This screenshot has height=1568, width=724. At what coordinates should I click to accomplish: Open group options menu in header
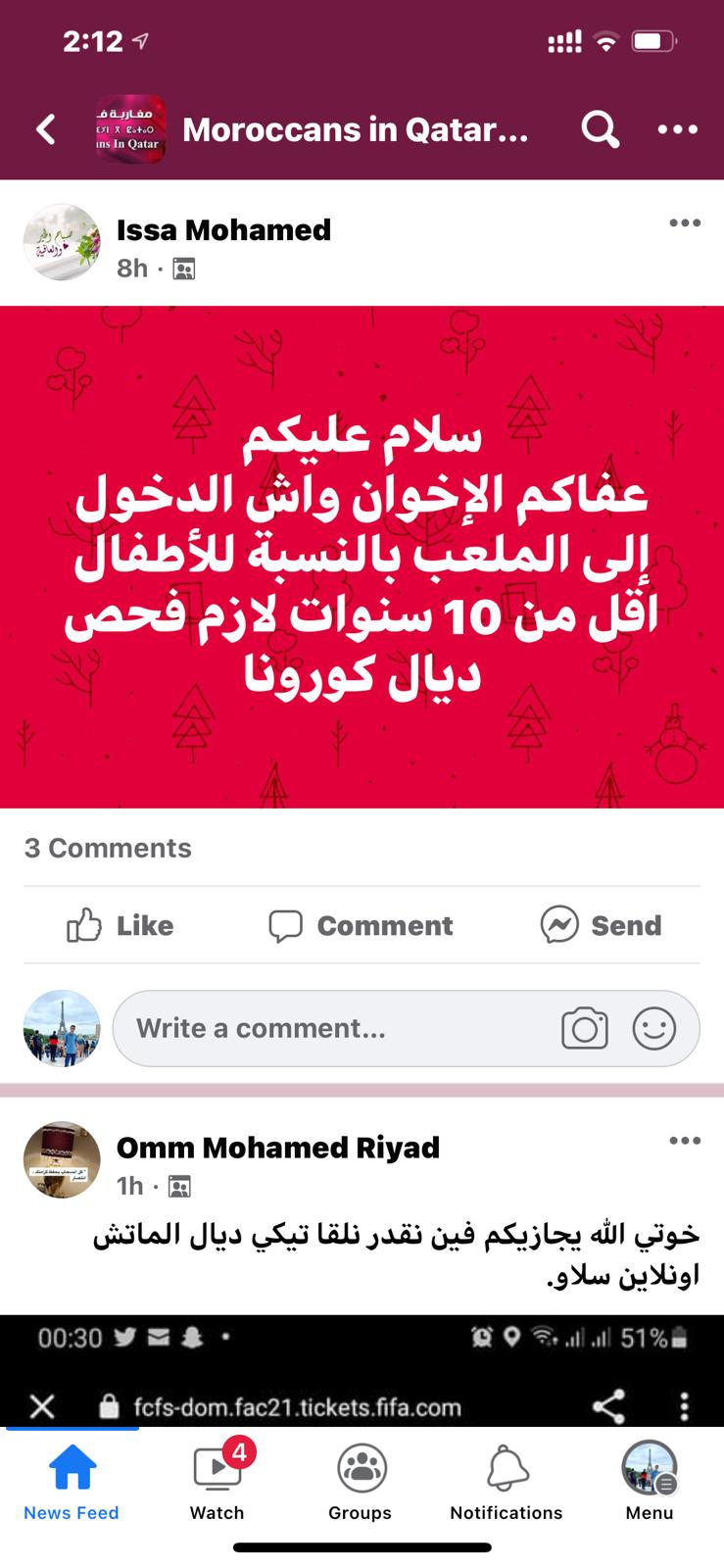point(677,129)
